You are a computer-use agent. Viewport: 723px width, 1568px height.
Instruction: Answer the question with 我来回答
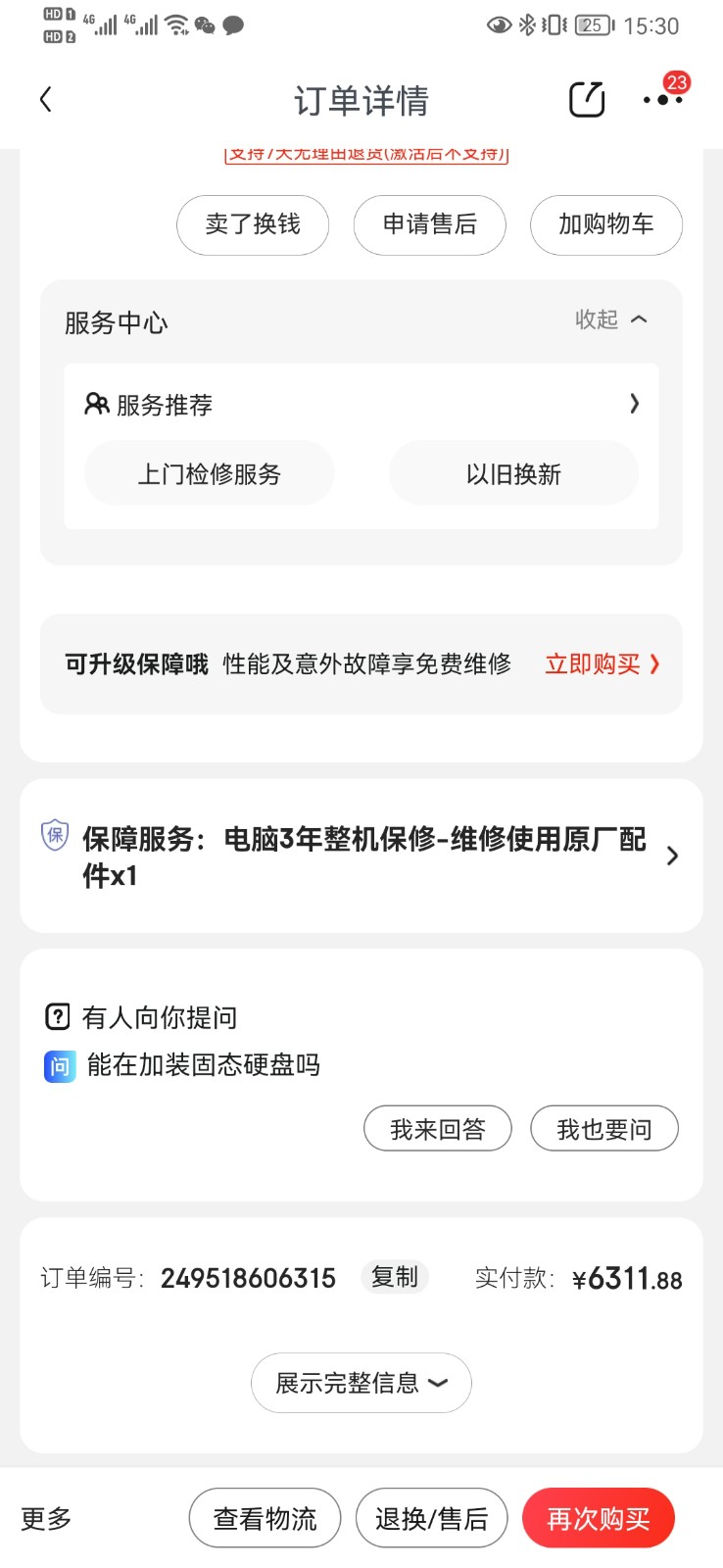(x=438, y=1129)
